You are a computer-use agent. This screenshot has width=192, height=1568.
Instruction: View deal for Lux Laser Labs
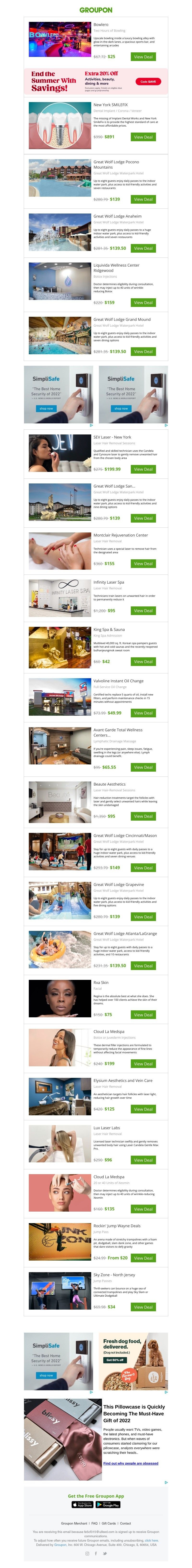[x=143, y=1160]
